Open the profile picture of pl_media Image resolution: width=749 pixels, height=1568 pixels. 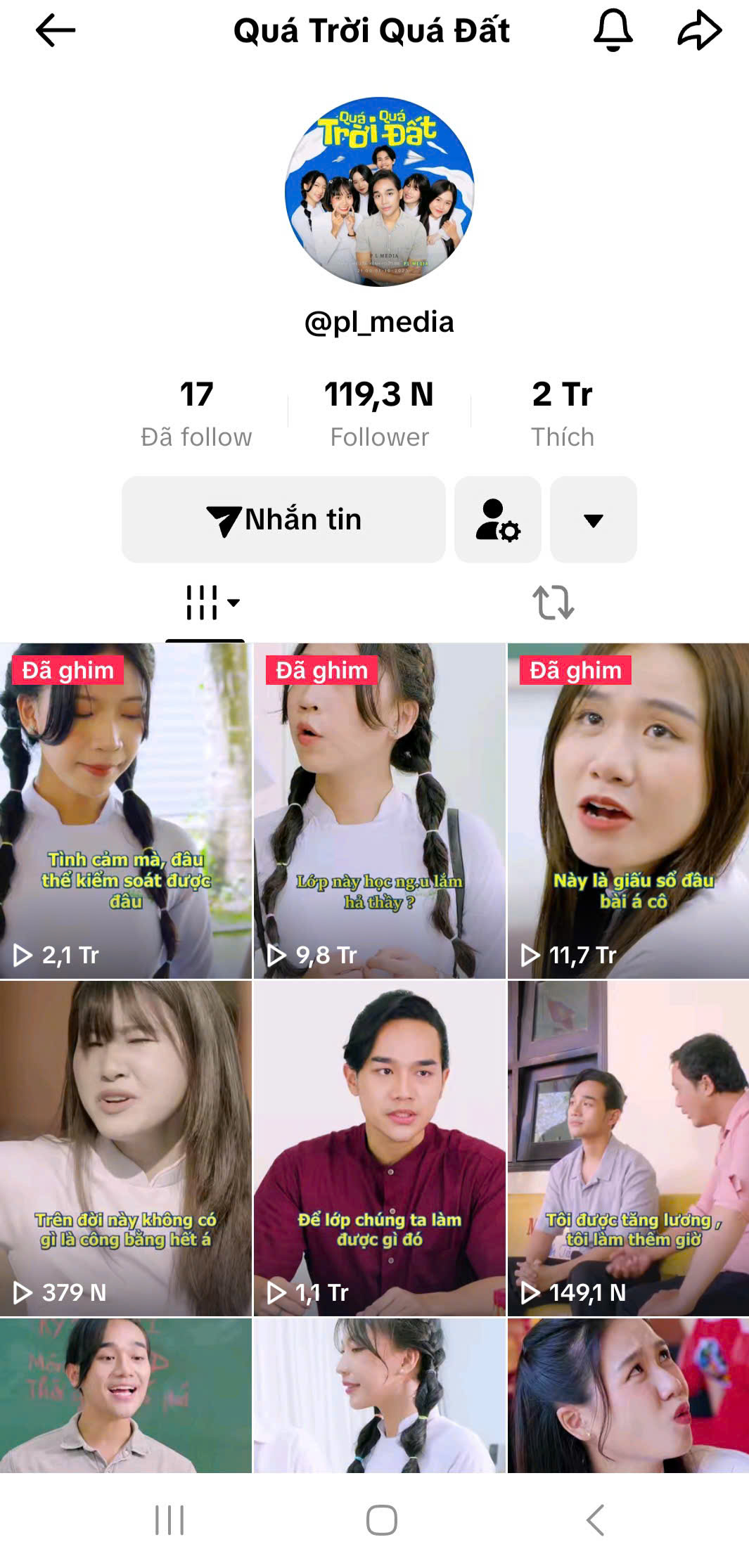pos(379,191)
